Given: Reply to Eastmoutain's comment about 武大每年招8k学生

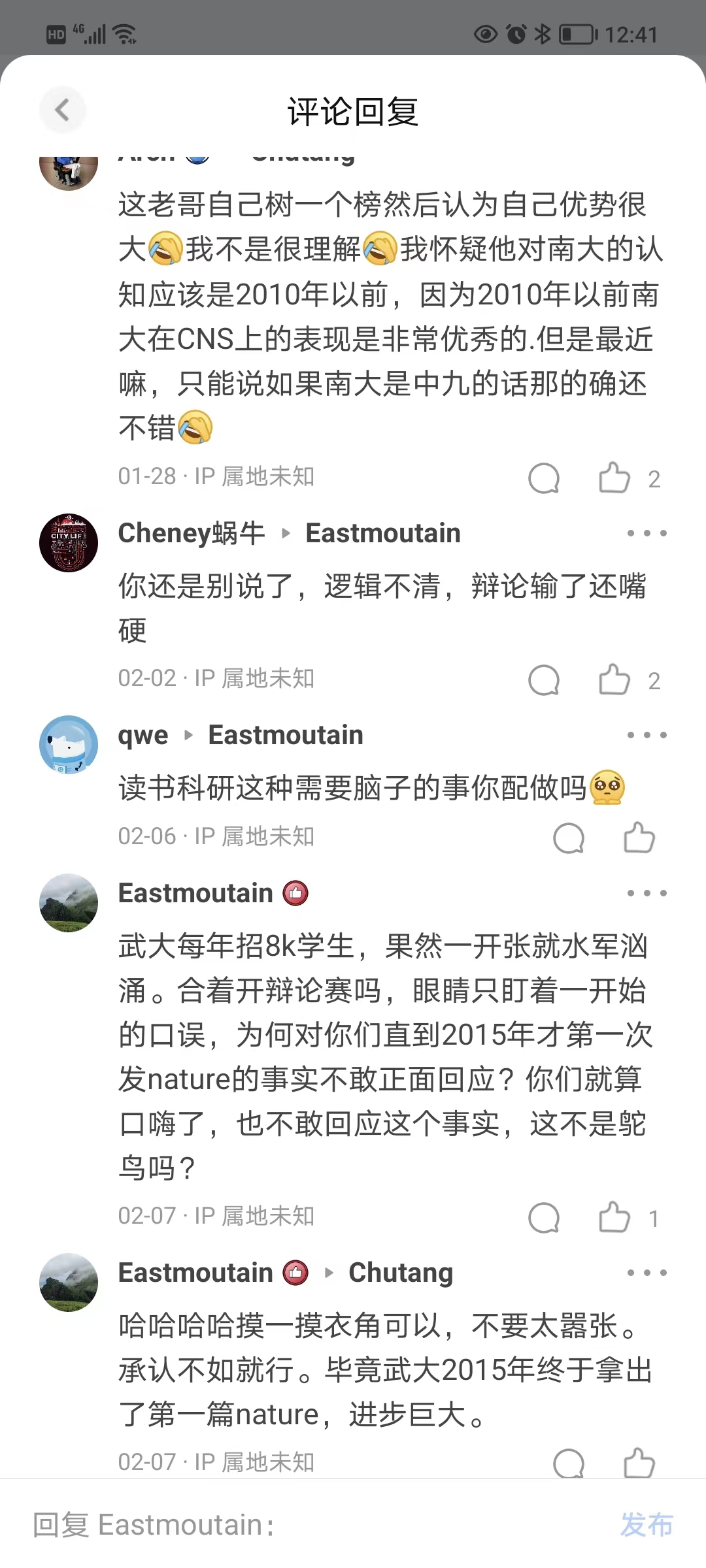Looking at the screenshot, I should pos(543,1218).
